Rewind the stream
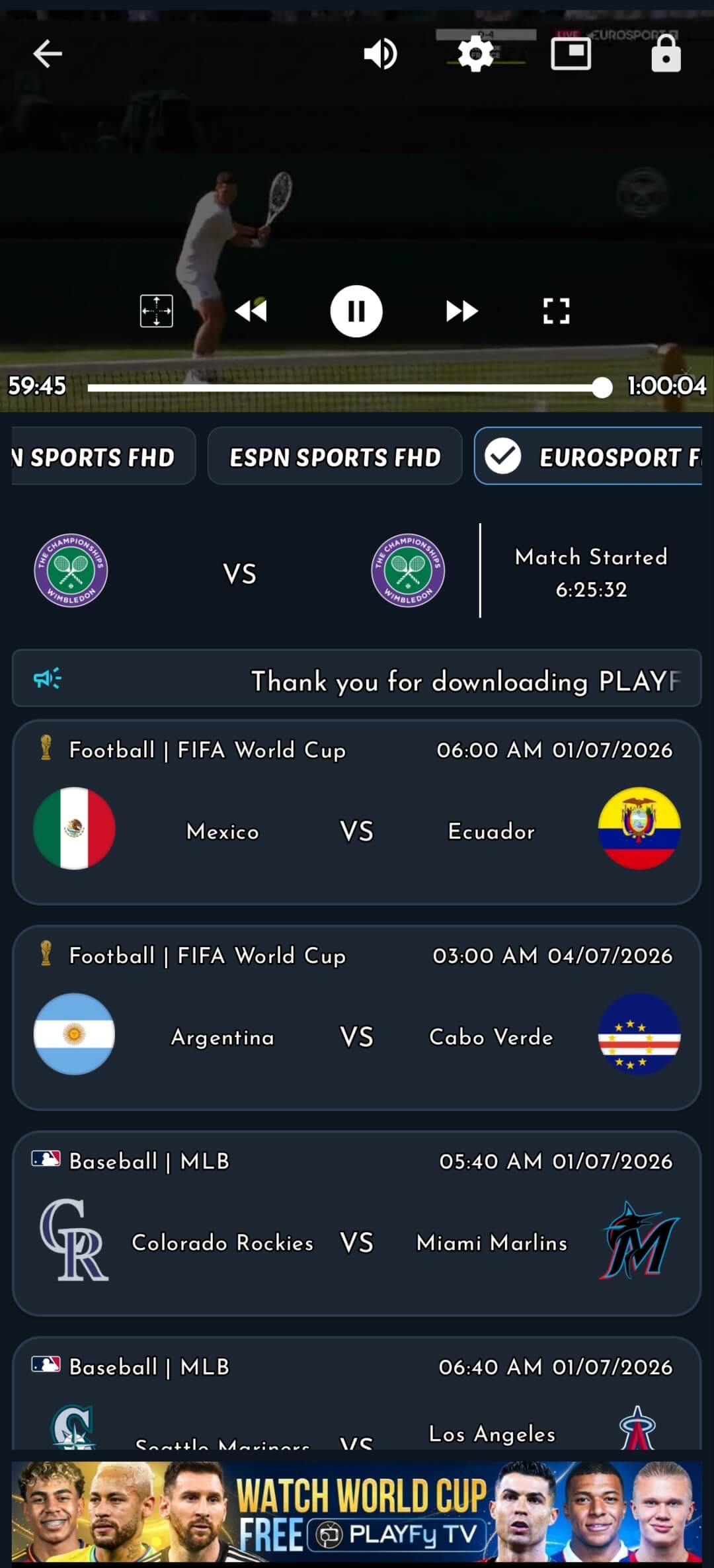The height and width of the screenshot is (1568, 714). coord(251,311)
